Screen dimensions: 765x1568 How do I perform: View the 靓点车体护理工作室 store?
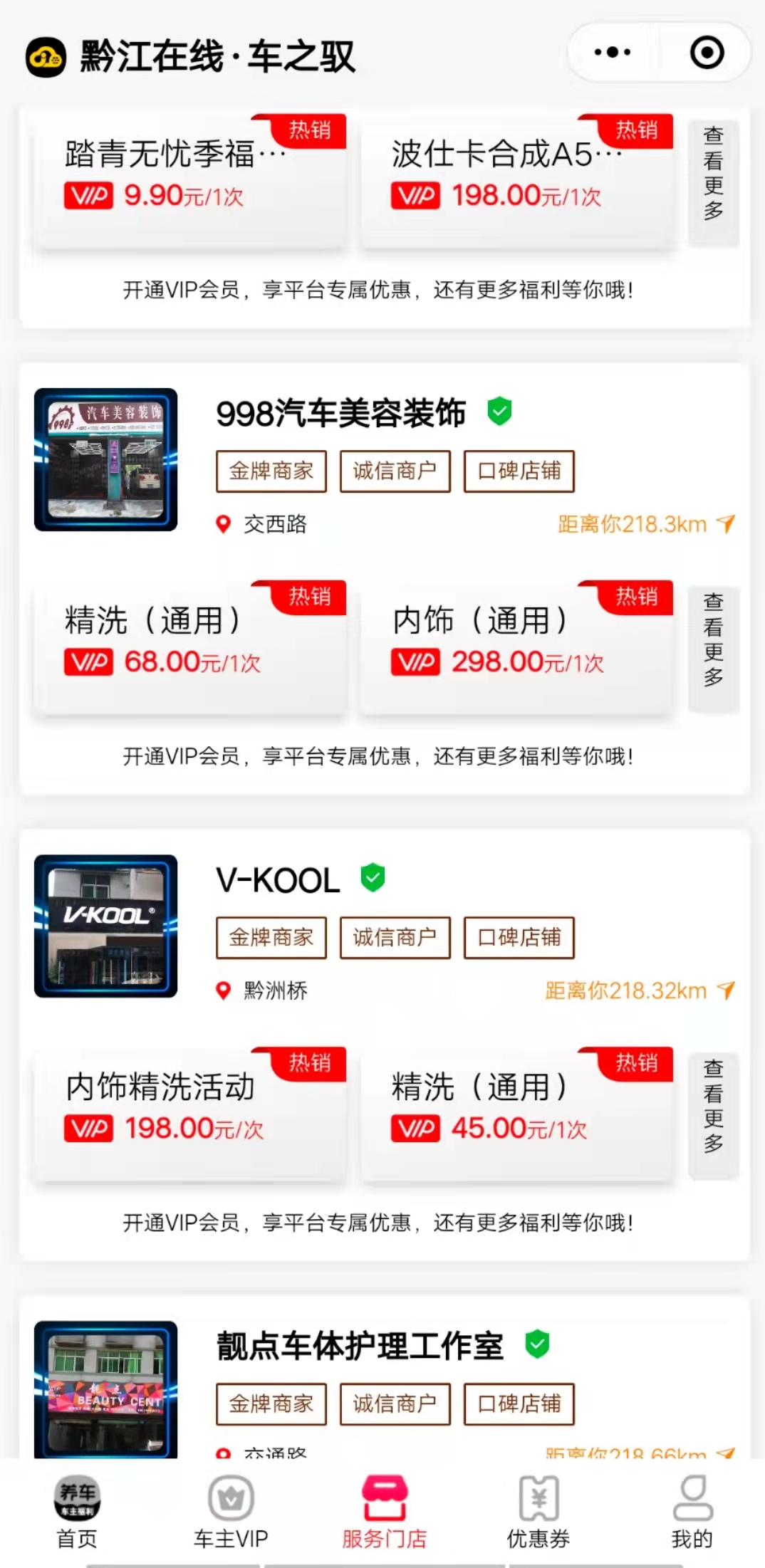[x=360, y=1347]
